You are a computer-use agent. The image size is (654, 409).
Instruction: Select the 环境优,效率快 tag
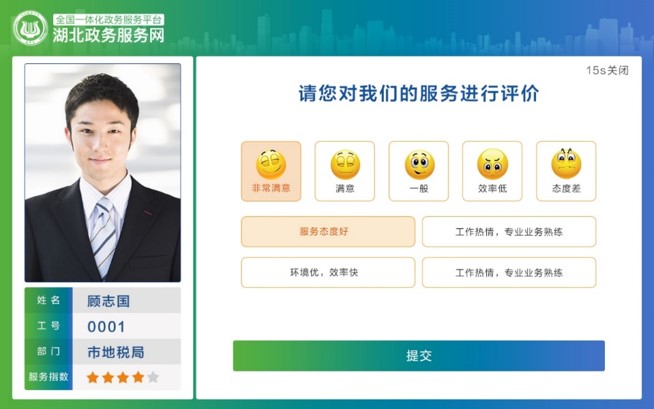(x=328, y=272)
